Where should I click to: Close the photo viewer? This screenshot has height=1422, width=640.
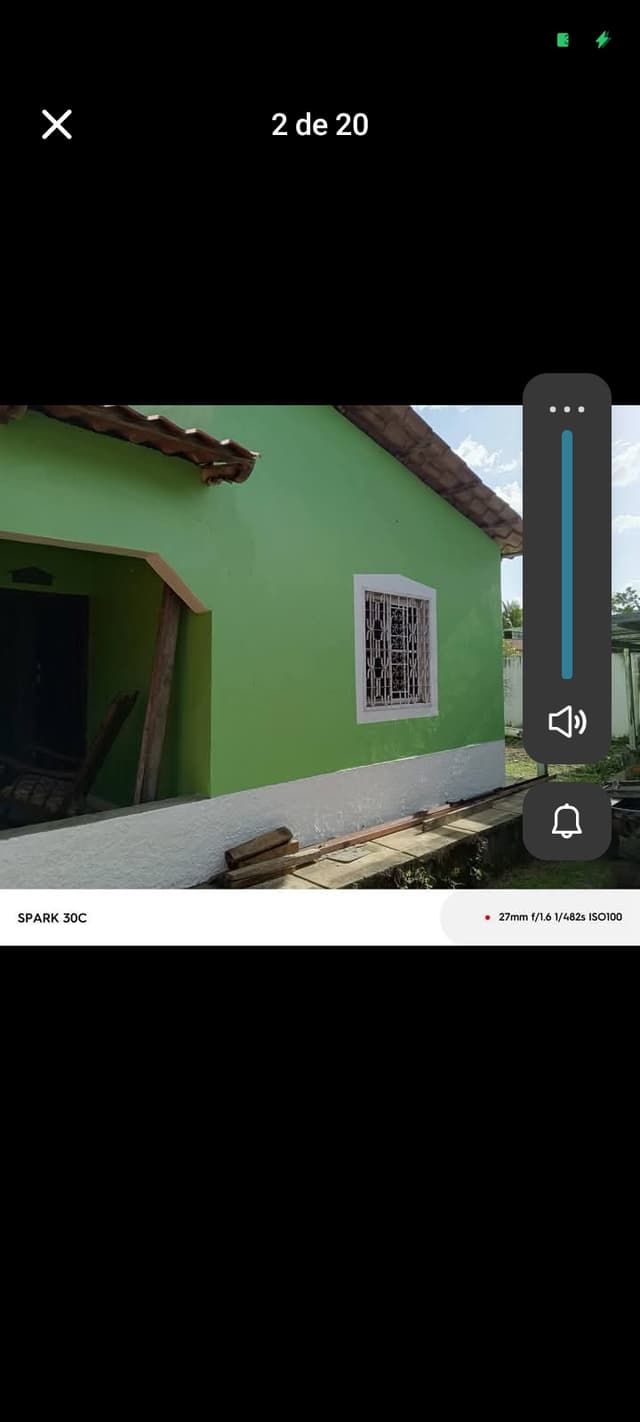tap(57, 124)
